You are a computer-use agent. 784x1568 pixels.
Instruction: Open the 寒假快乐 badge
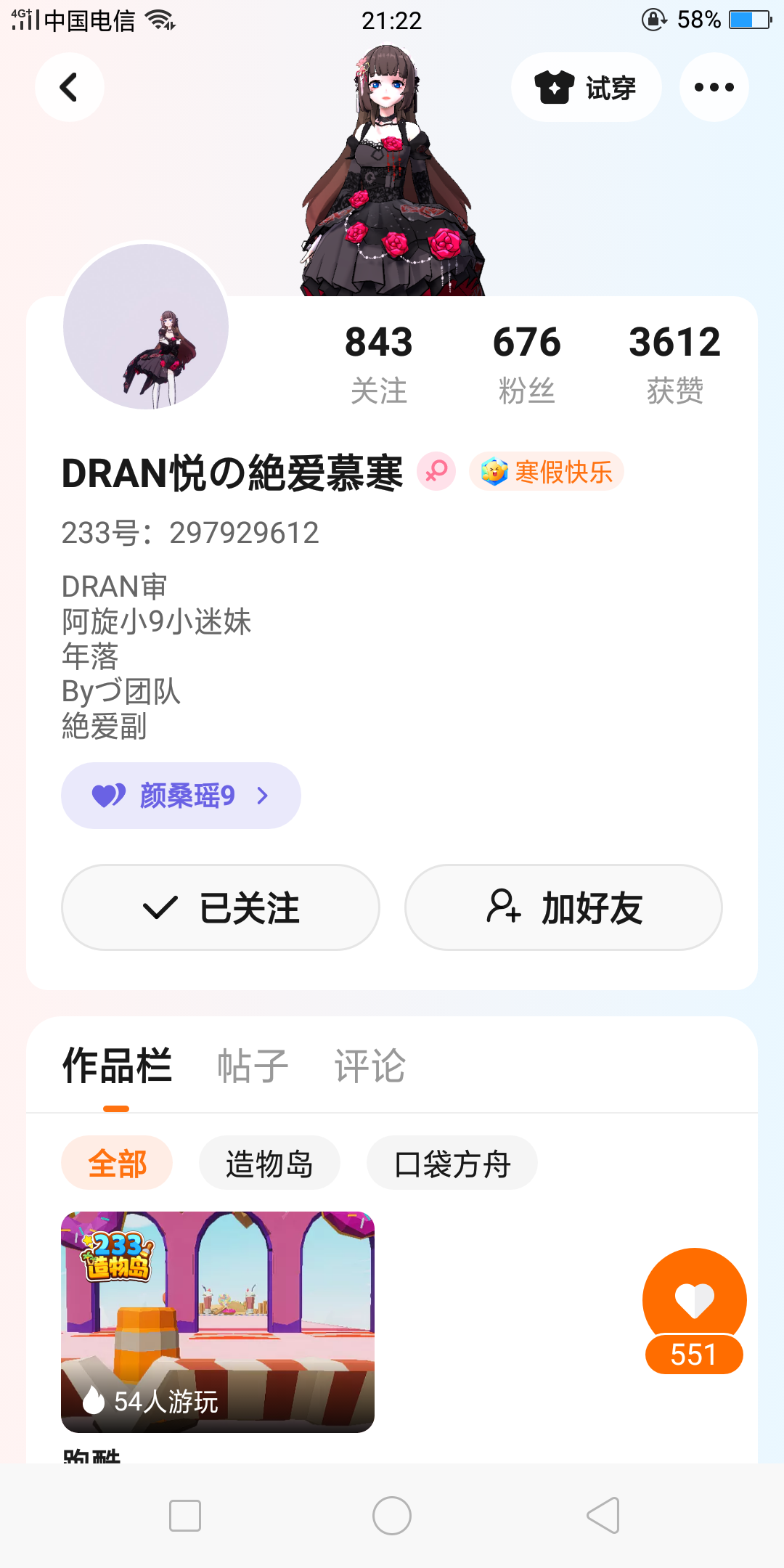coord(547,472)
